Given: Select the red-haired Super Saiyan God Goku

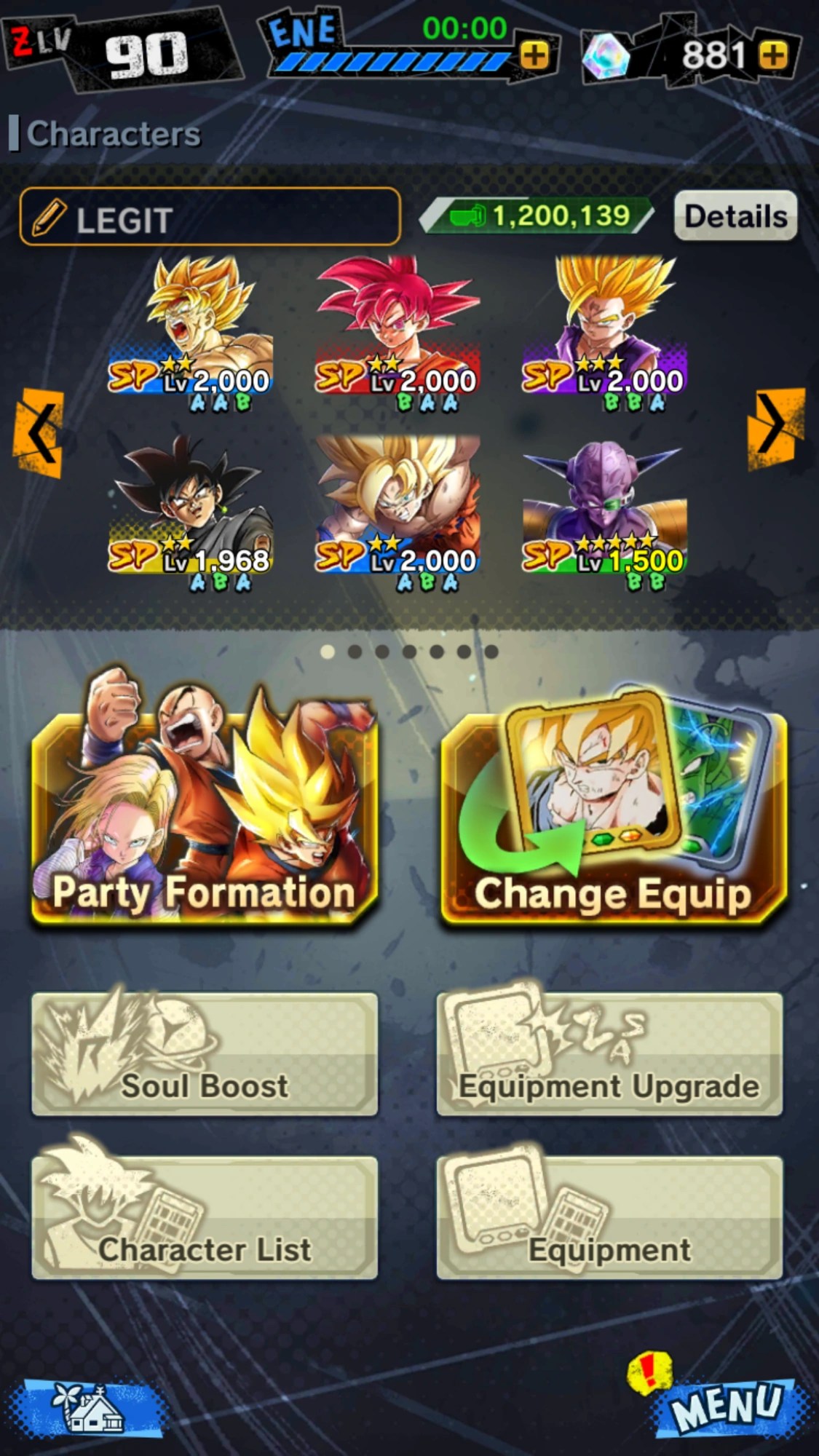Looking at the screenshot, I should (x=397, y=333).
